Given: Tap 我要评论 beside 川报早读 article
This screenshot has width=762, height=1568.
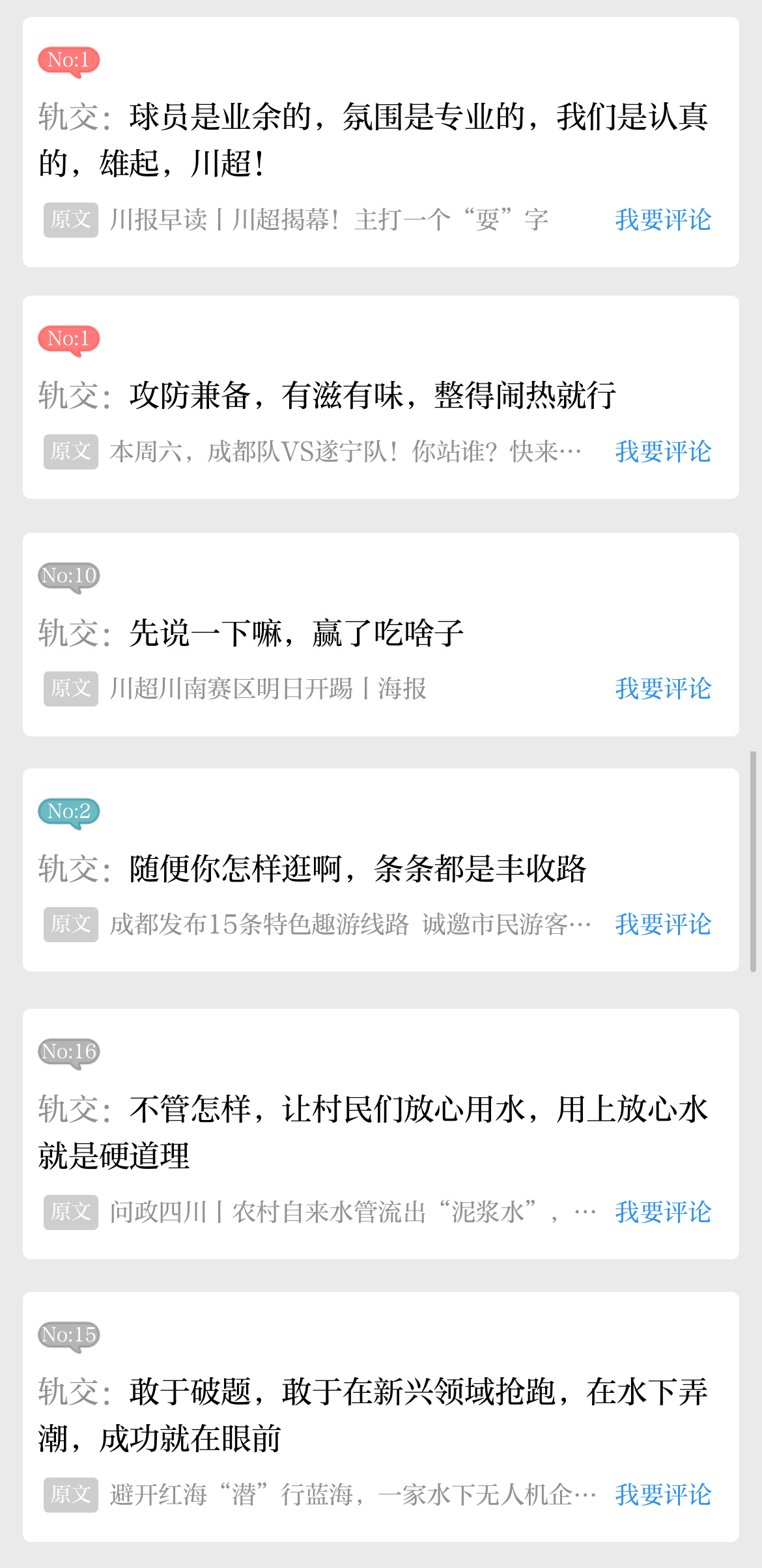Looking at the screenshot, I should click(x=663, y=220).
